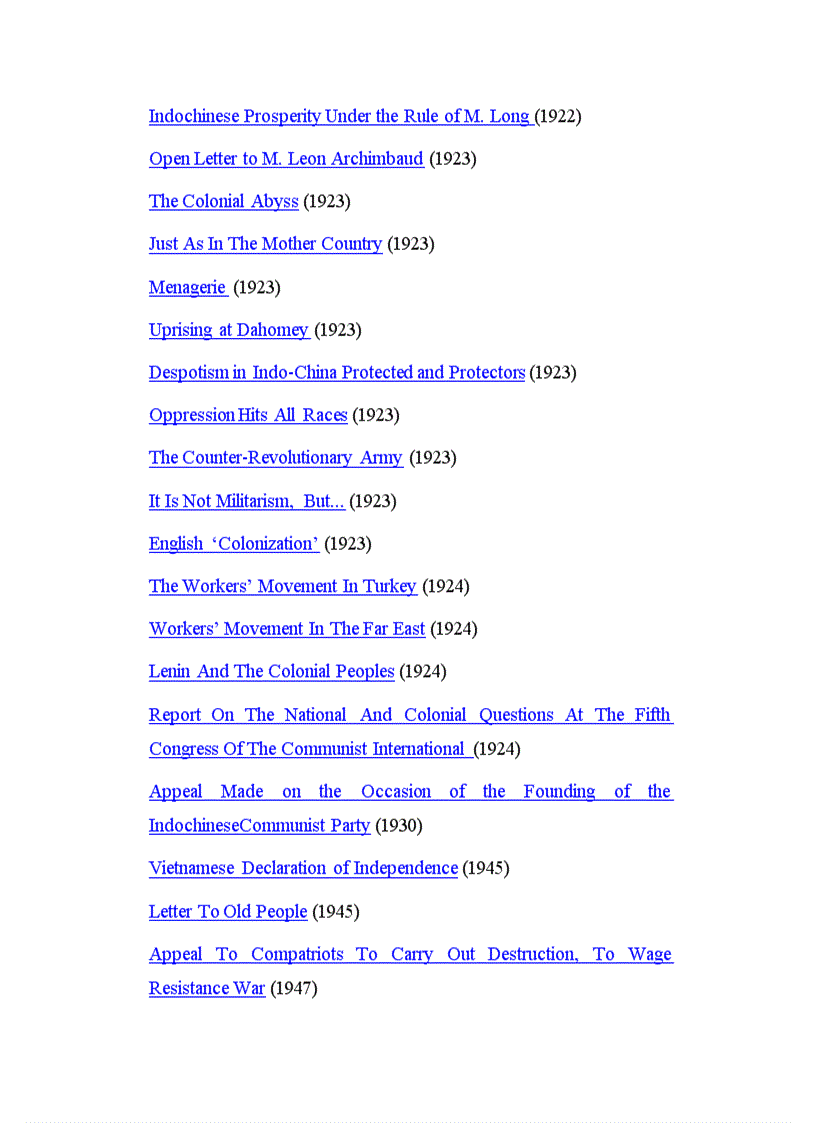Follow 'The Colonial Abyss' link
Screen dimensions: 816x1123
(x=223, y=201)
